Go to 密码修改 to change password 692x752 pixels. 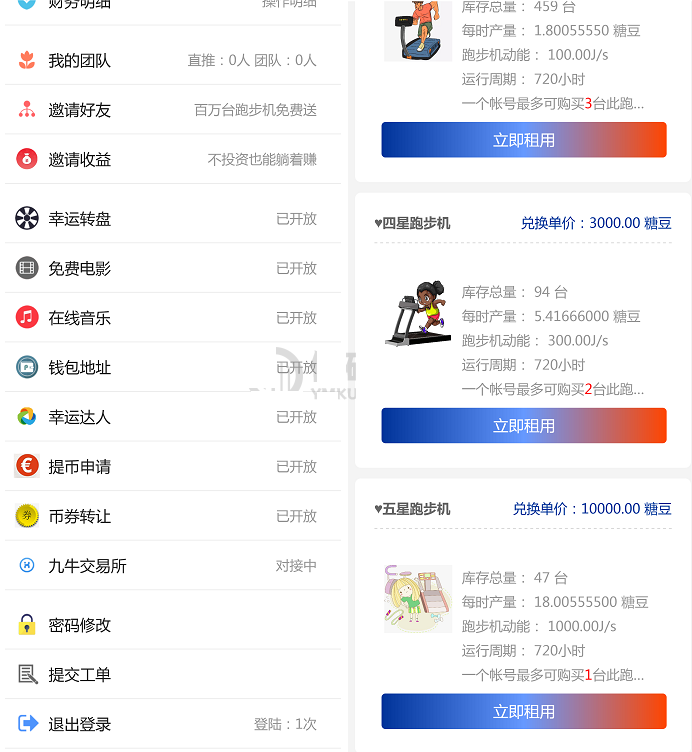(x=172, y=625)
